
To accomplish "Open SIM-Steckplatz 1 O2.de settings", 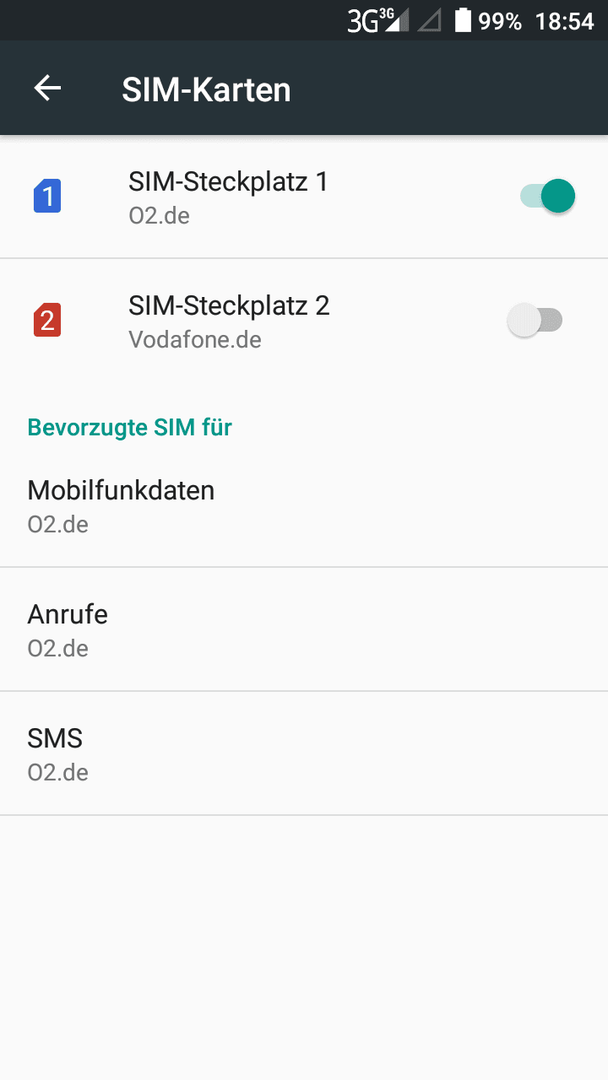I will (304, 197).
